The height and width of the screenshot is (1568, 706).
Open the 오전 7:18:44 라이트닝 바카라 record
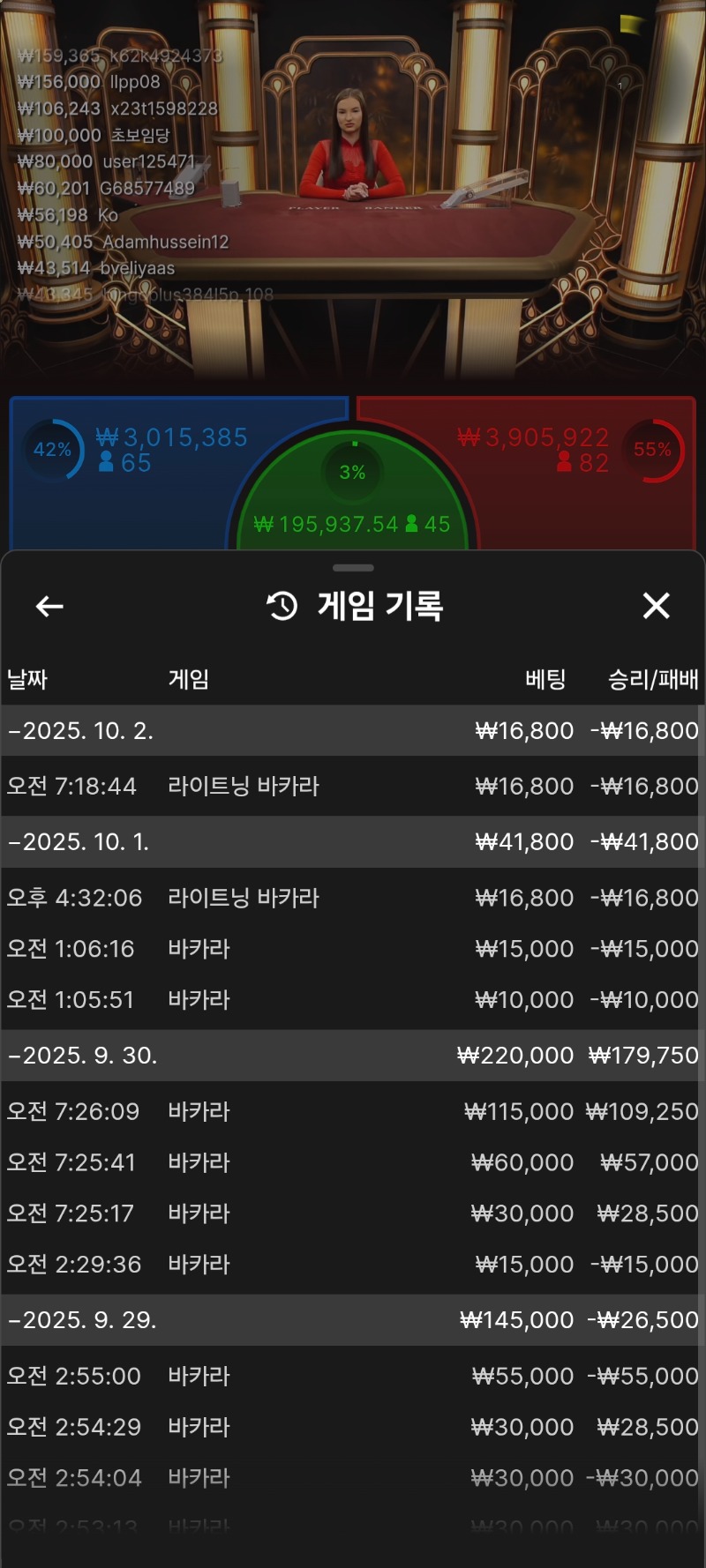click(x=353, y=786)
